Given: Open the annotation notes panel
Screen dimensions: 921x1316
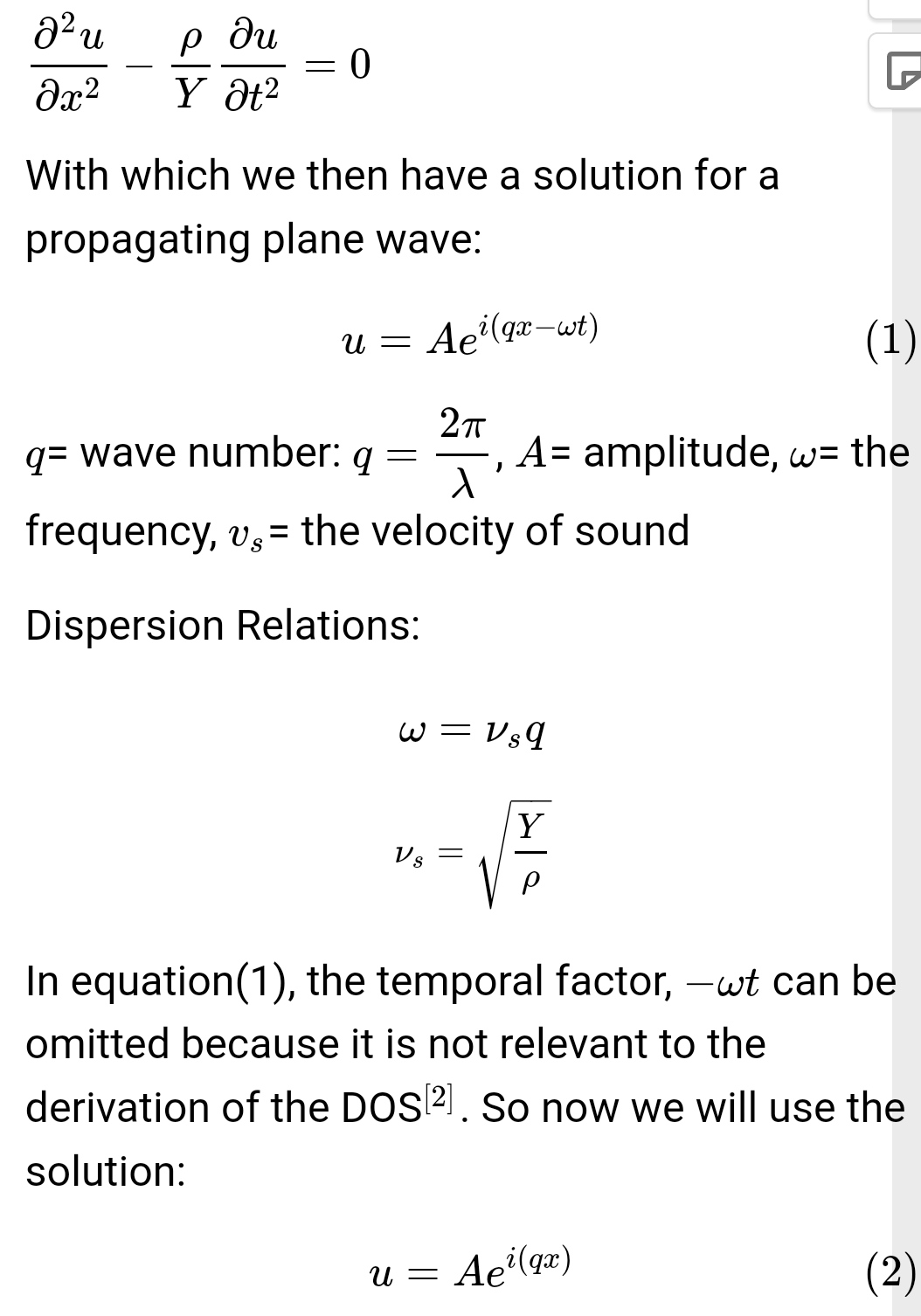Looking at the screenshot, I should pos(900,71).
